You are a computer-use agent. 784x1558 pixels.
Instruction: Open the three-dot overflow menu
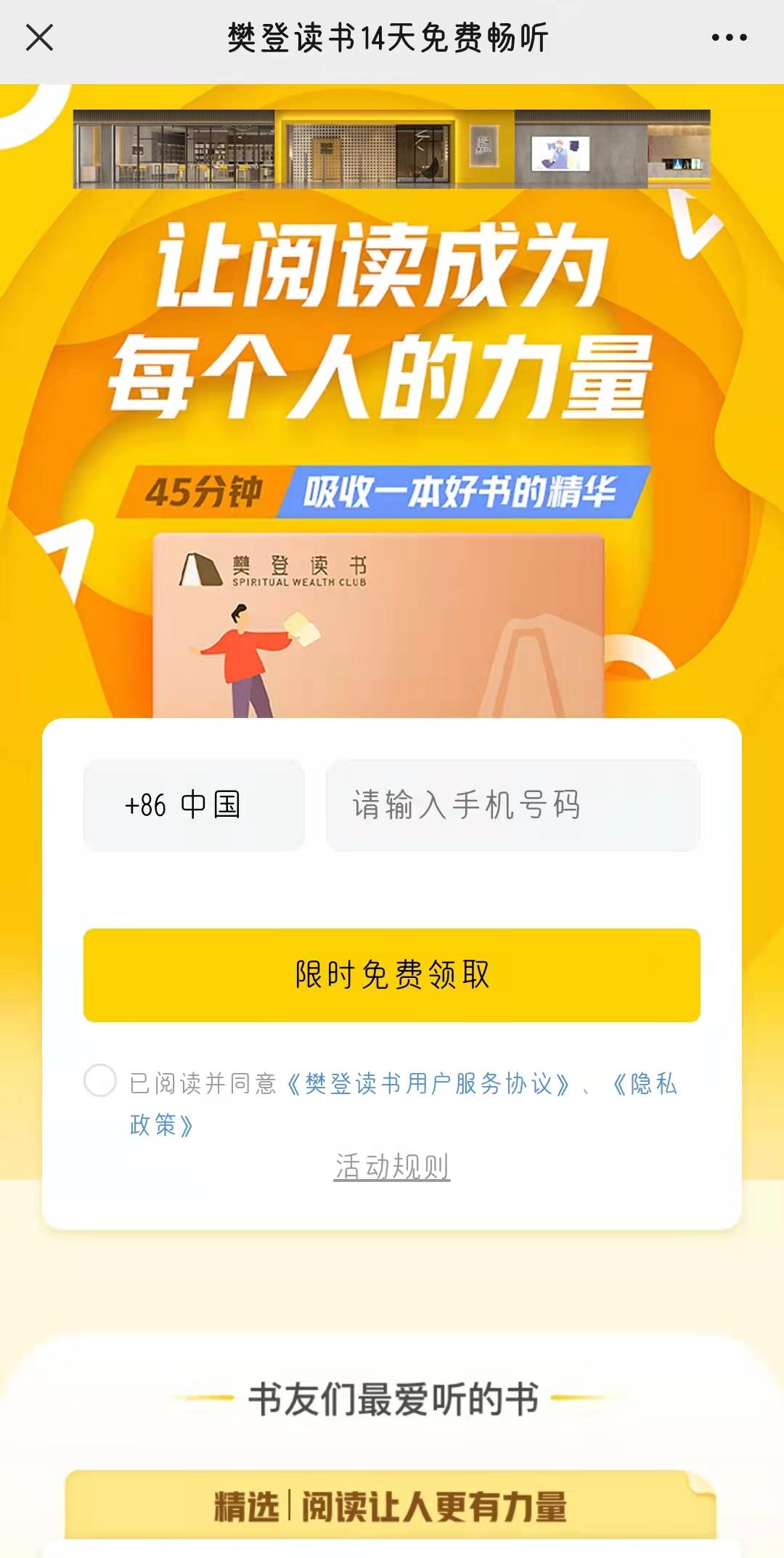[729, 38]
